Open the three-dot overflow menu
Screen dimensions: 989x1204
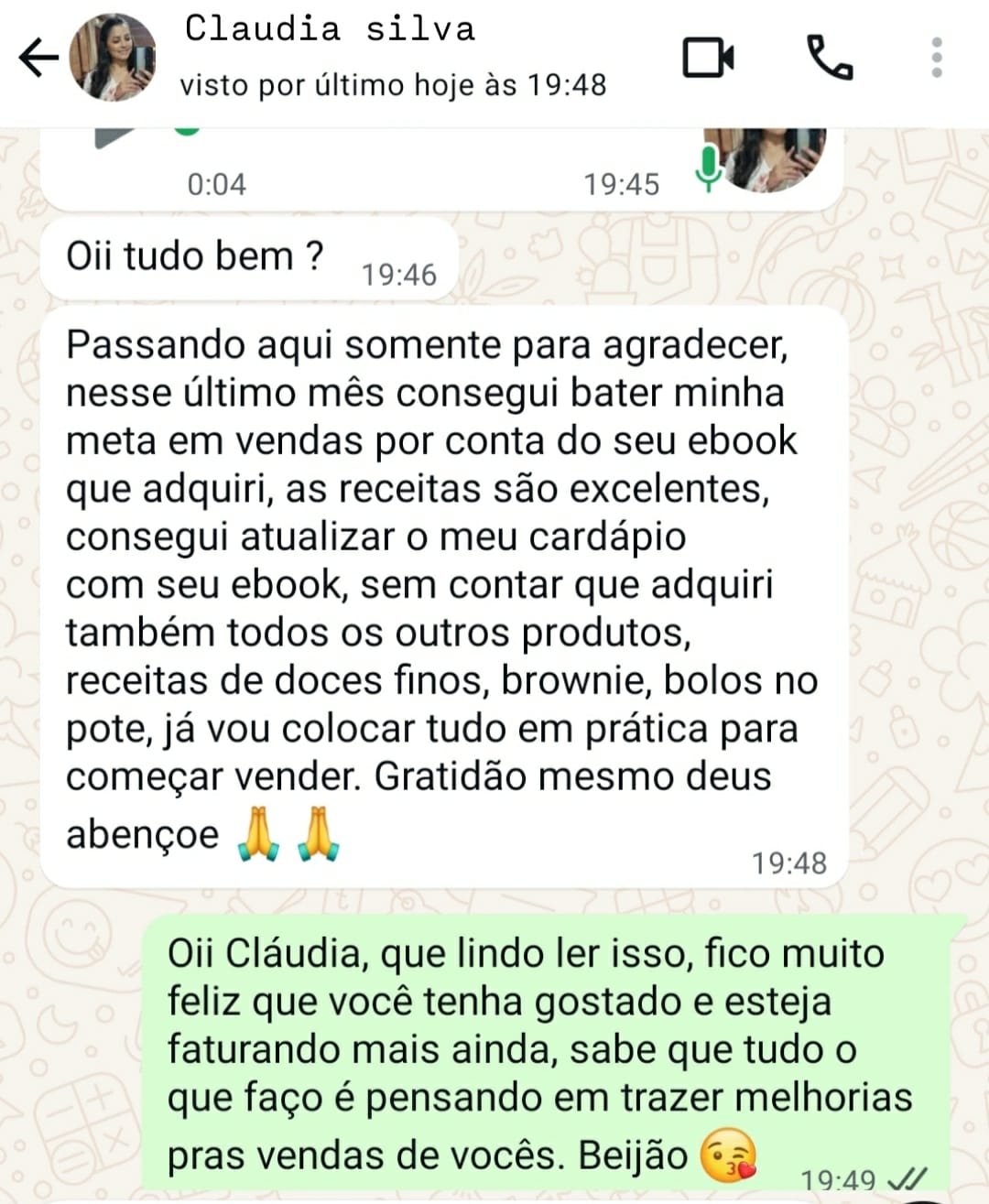(x=936, y=58)
